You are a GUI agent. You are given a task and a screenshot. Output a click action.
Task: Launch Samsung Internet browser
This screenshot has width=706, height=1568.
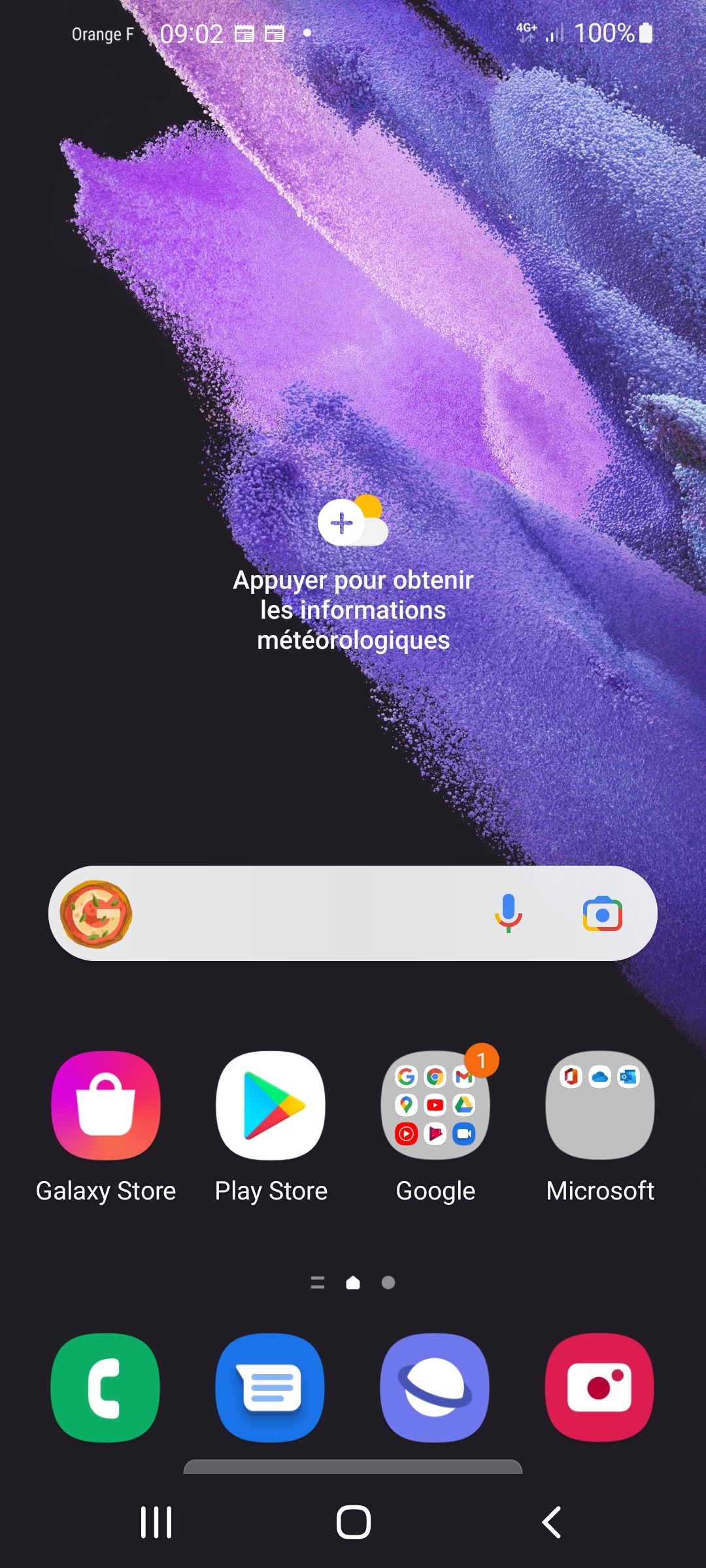(x=435, y=1388)
